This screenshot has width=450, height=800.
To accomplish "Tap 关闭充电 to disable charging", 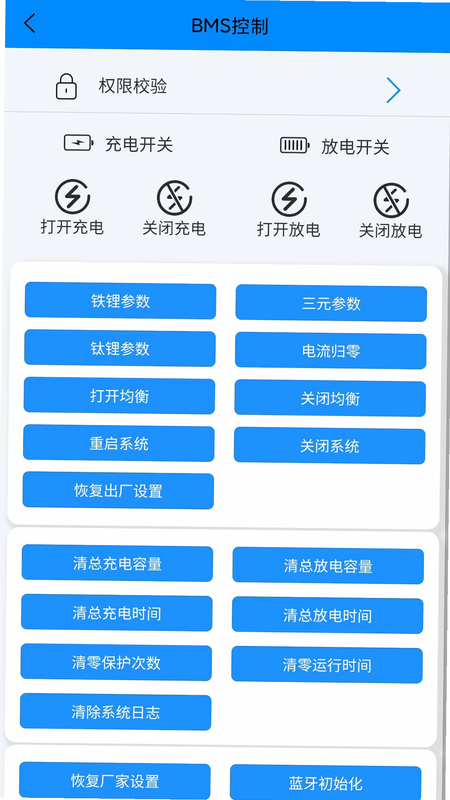I will 174,208.
